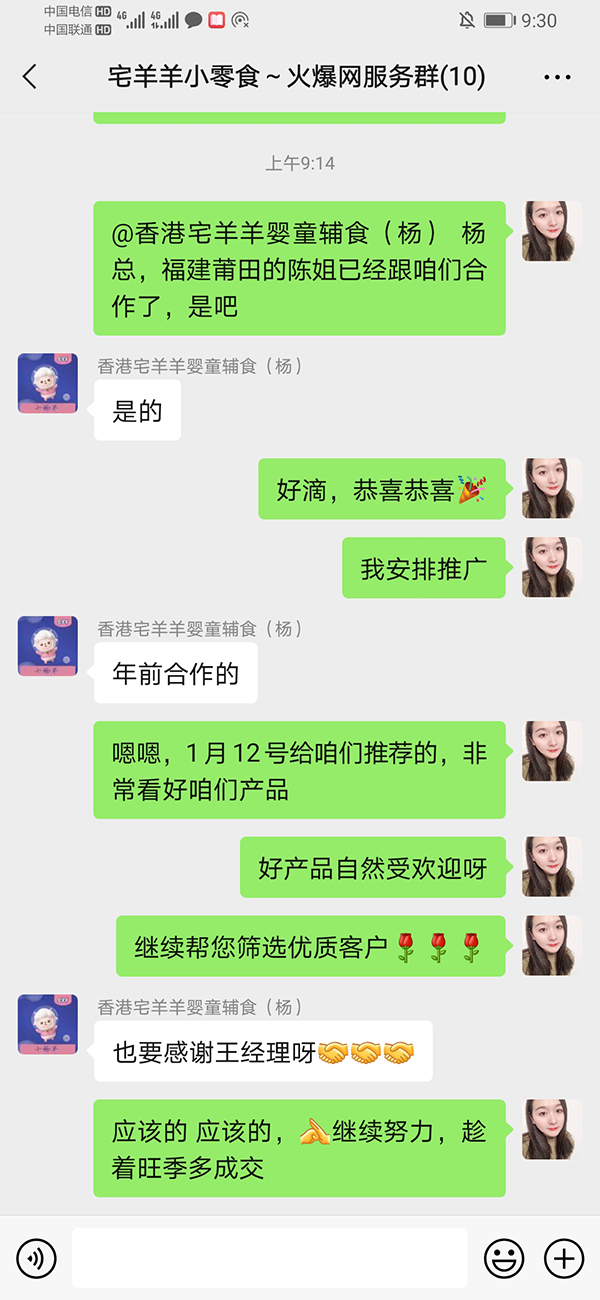This screenshot has height=1300, width=600.
Task: Open sender avatar beside 年前合作的 message
Action: click(48, 646)
